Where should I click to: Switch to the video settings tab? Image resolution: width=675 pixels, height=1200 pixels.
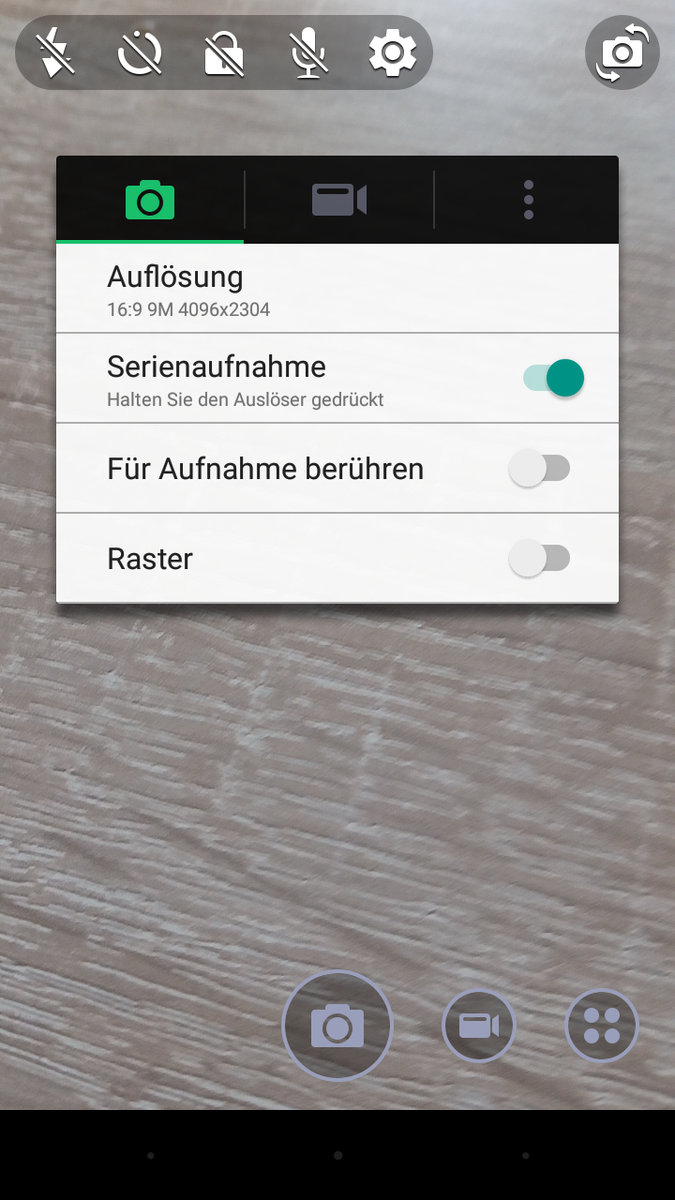tap(339, 200)
